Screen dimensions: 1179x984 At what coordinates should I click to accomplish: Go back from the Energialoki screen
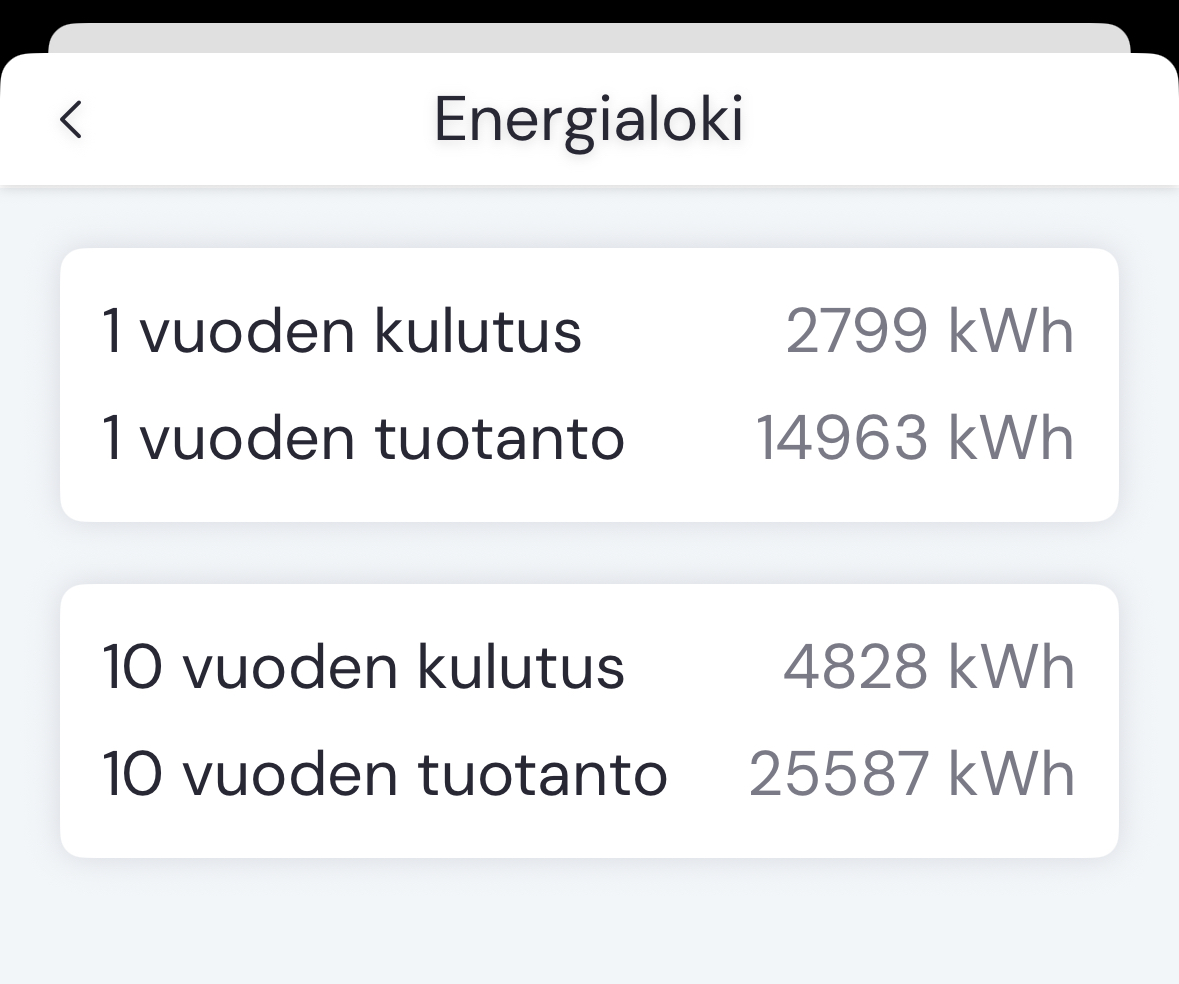71,120
